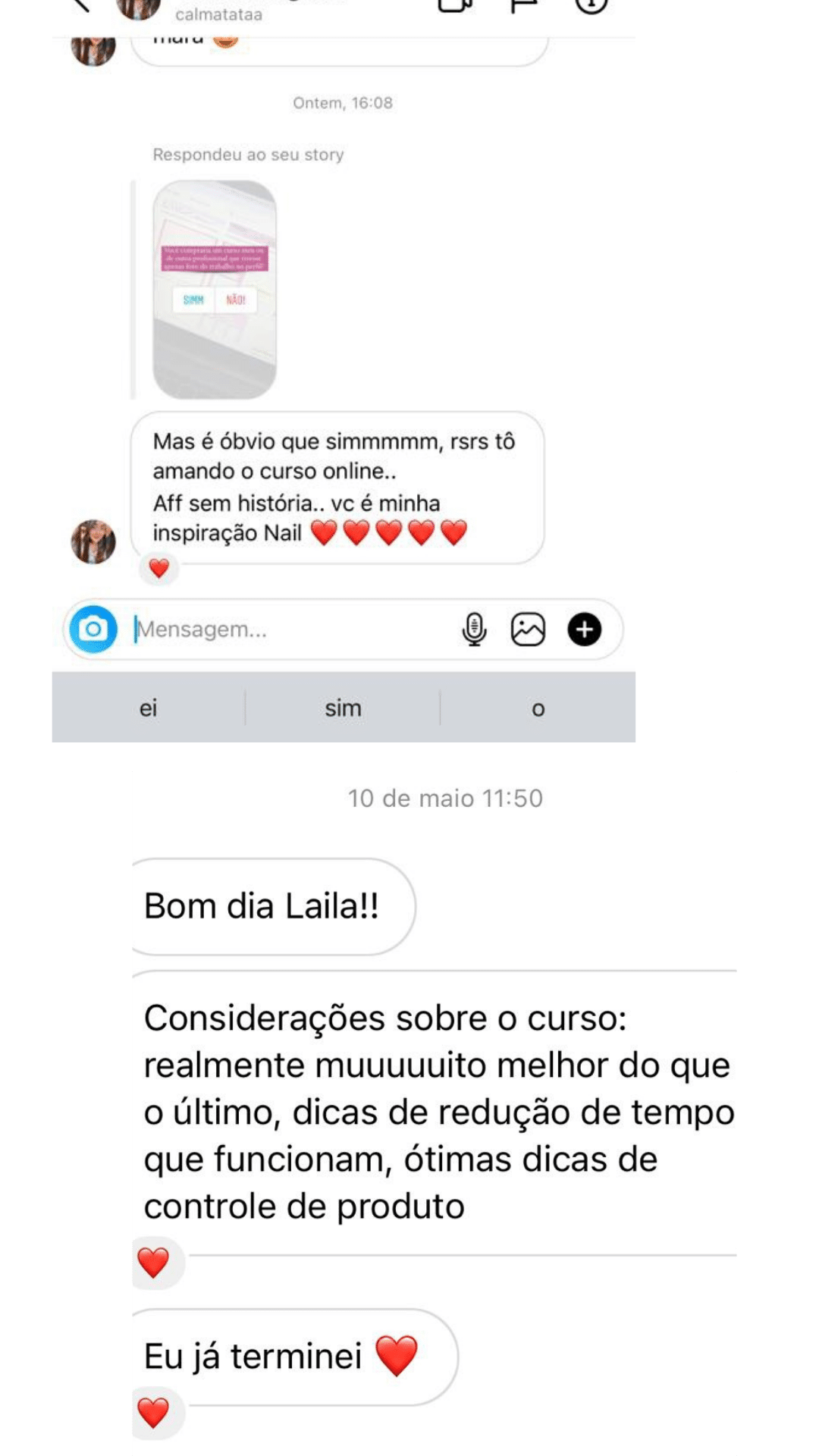Flag this conversation
819x1456 pixels.
523,8
